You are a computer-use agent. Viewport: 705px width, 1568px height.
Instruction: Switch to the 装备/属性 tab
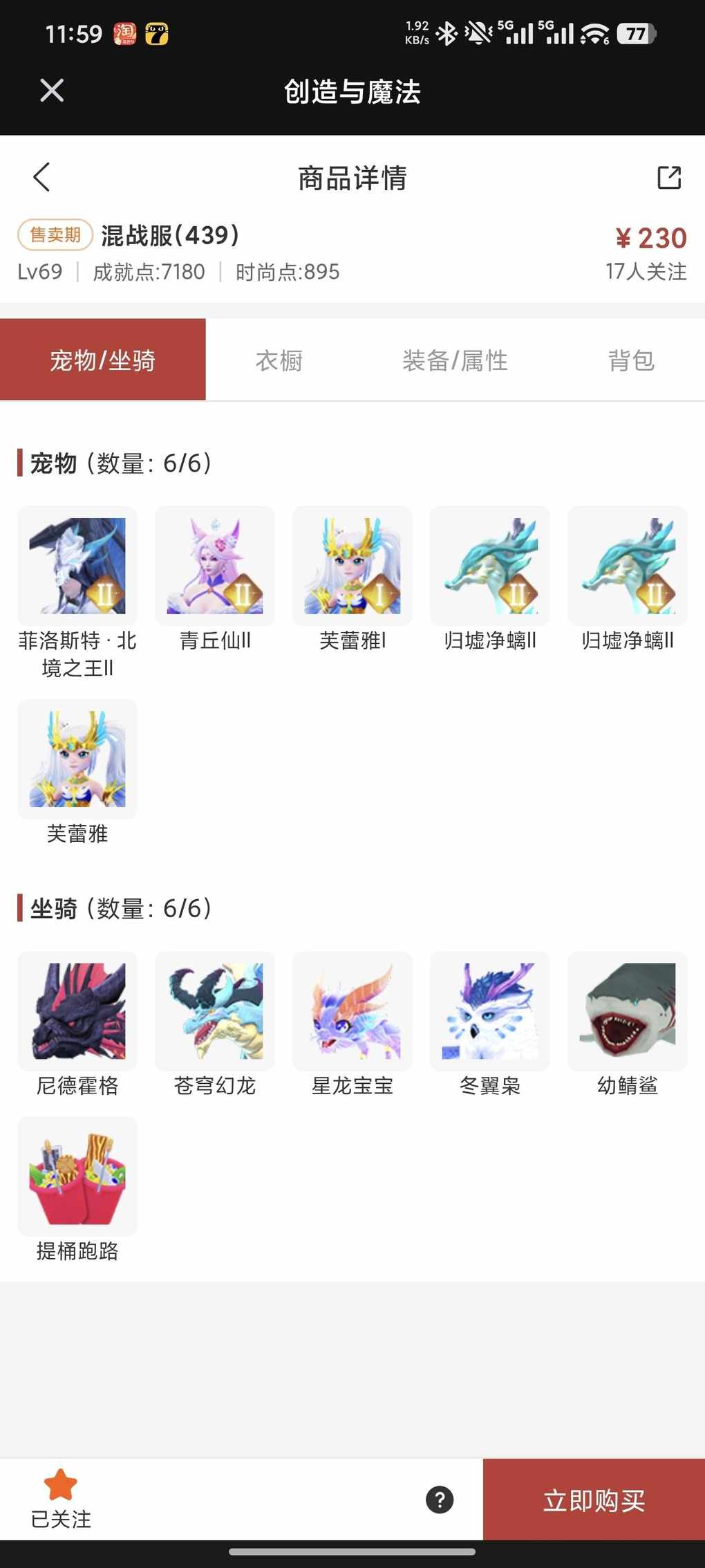click(455, 360)
